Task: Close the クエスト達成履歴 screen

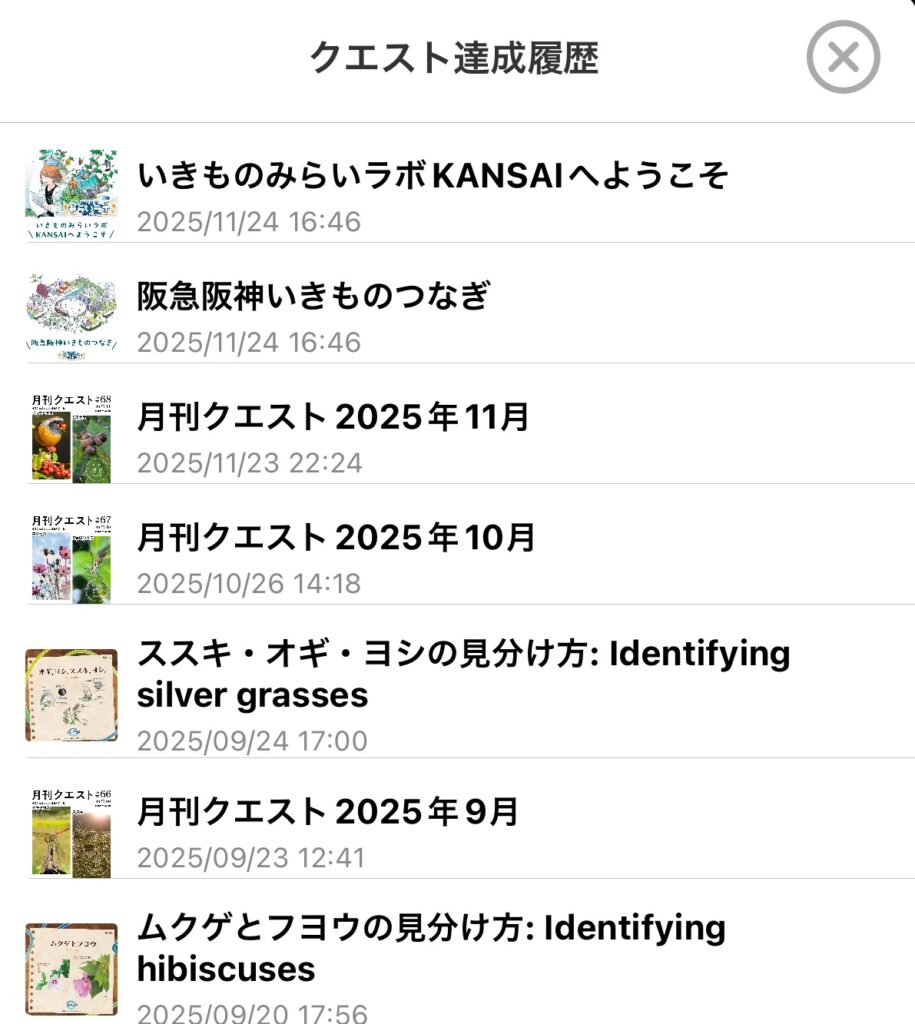Action: [x=842, y=58]
